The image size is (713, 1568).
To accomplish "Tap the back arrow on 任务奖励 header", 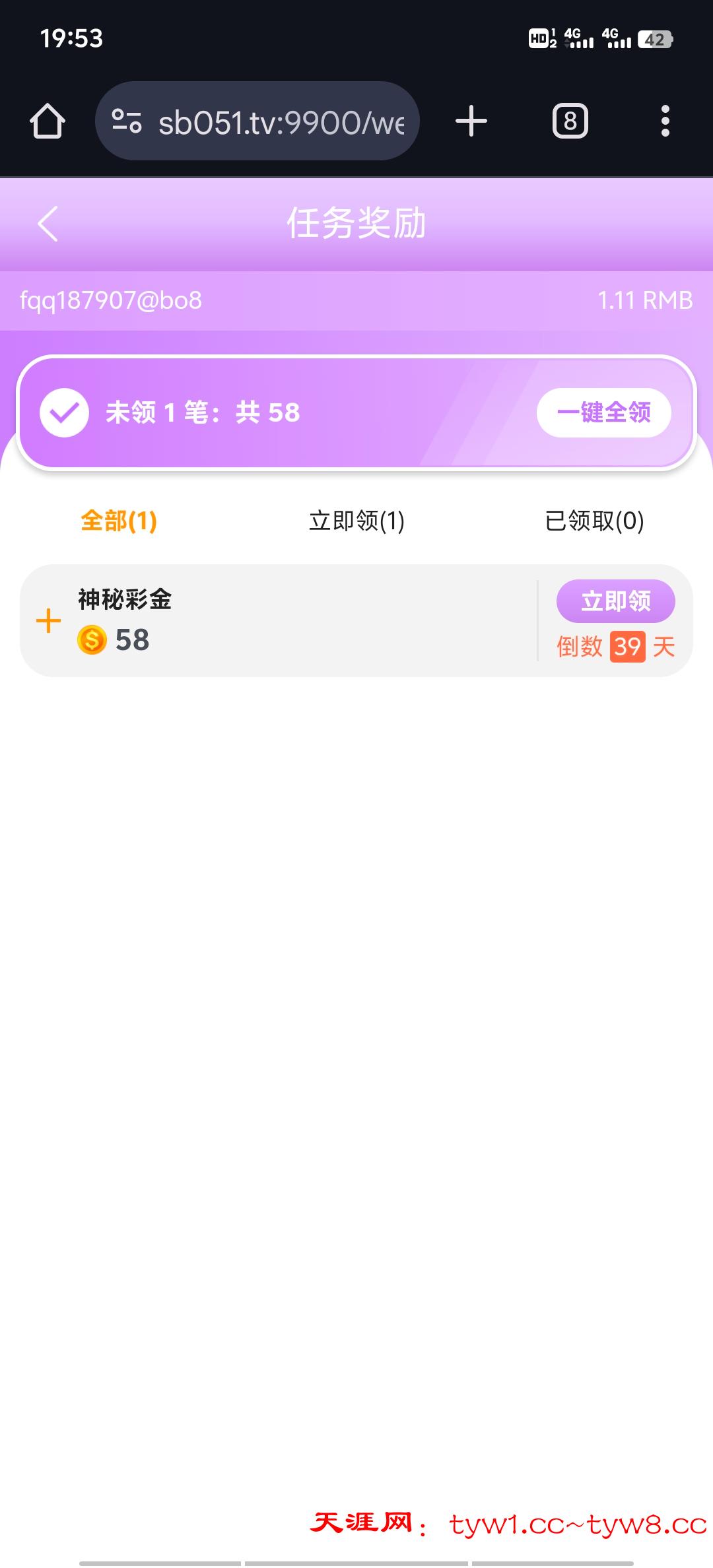I will 48,224.
